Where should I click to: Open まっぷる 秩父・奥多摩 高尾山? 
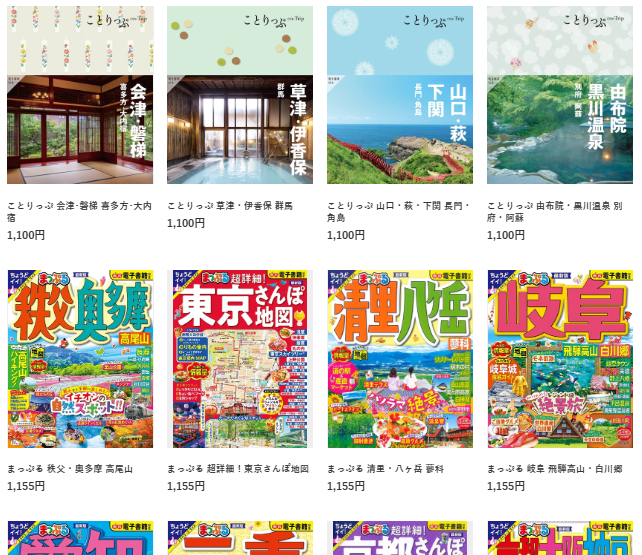tap(80, 358)
